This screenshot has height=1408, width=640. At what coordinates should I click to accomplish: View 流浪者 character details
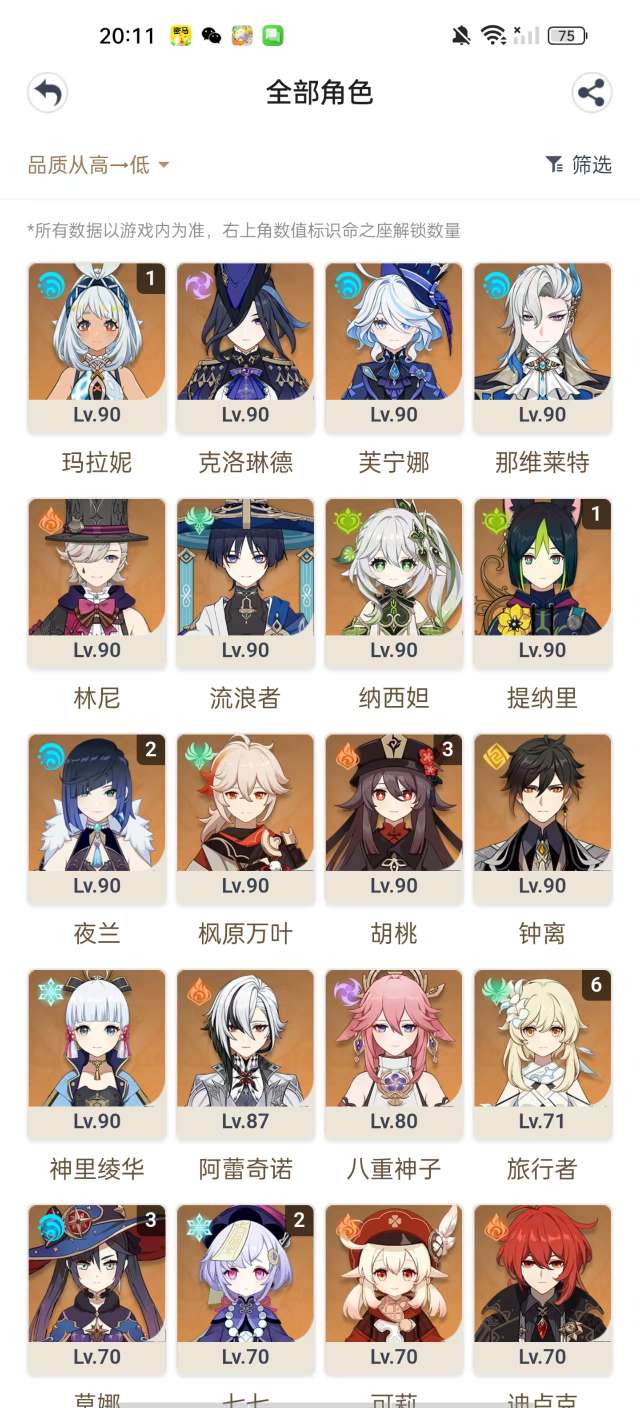(245, 582)
